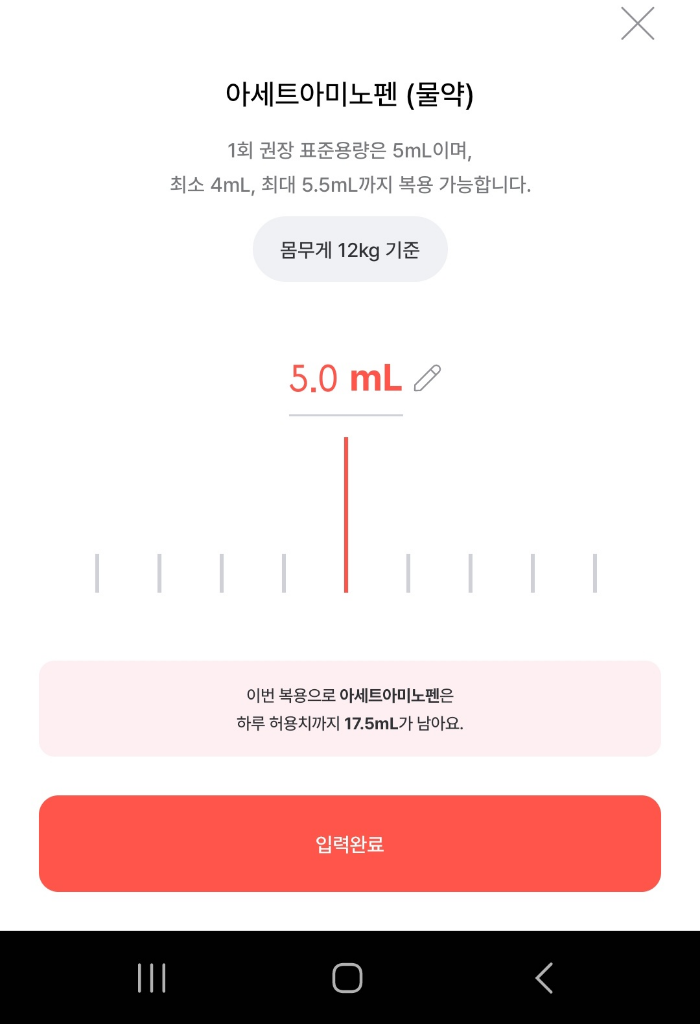
Task: Tap the 몸무게 12kg 기준 chip
Action: click(349, 249)
